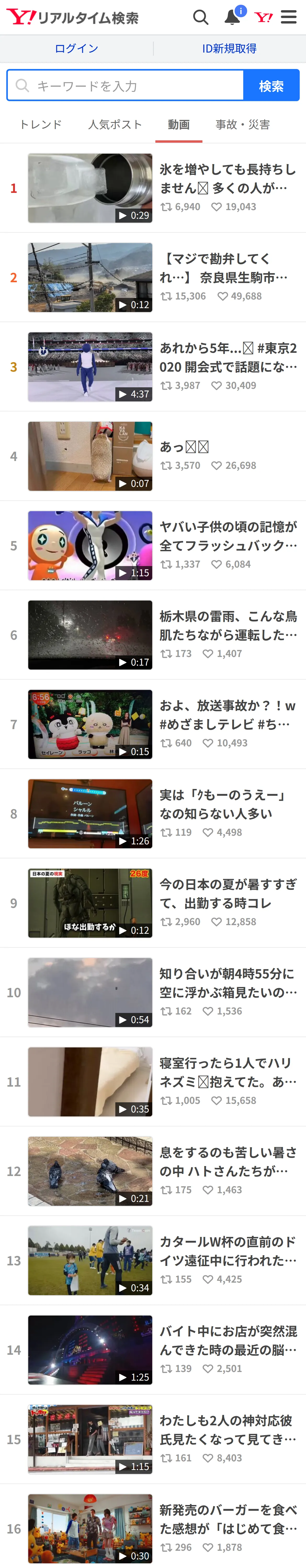Tap the blue 検索 button
Image resolution: width=306 pixels, height=1568 pixels.
pyautogui.click(x=271, y=85)
